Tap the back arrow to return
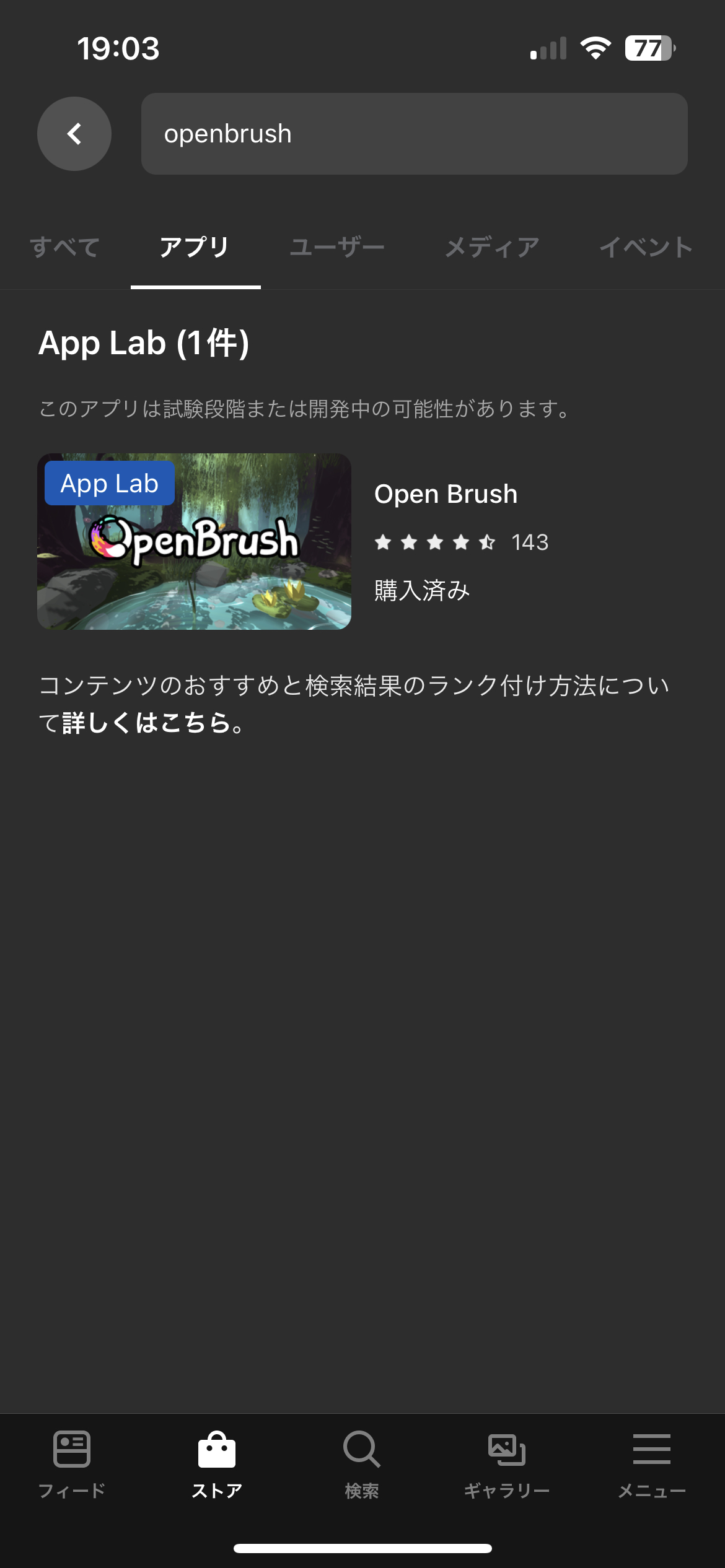This screenshot has width=725, height=1568. (x=74, y=134)
